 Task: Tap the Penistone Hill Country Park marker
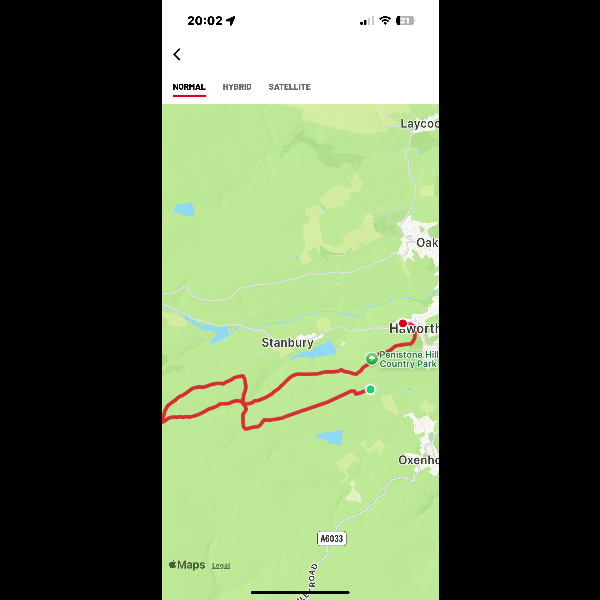(372, 358)
